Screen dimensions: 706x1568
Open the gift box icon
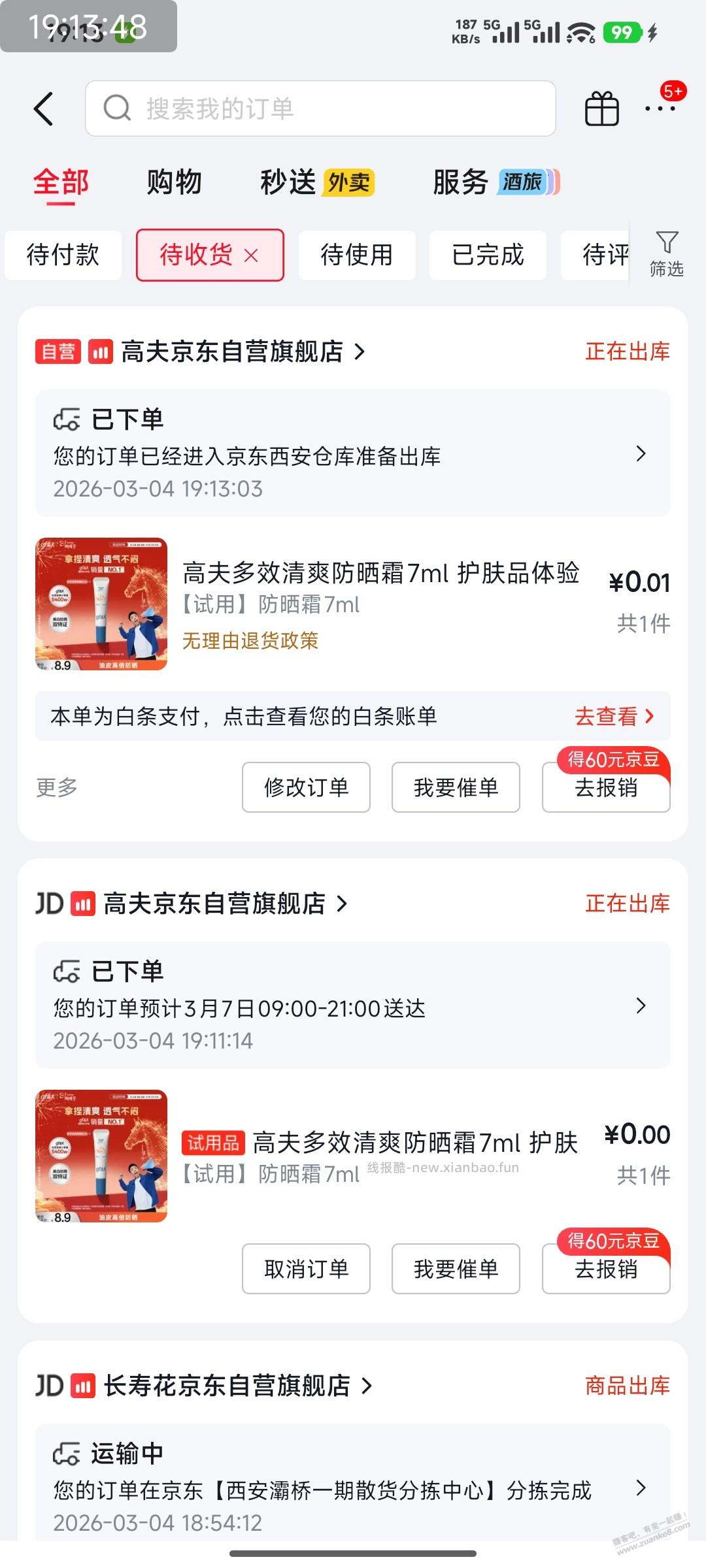click(601, 109)
